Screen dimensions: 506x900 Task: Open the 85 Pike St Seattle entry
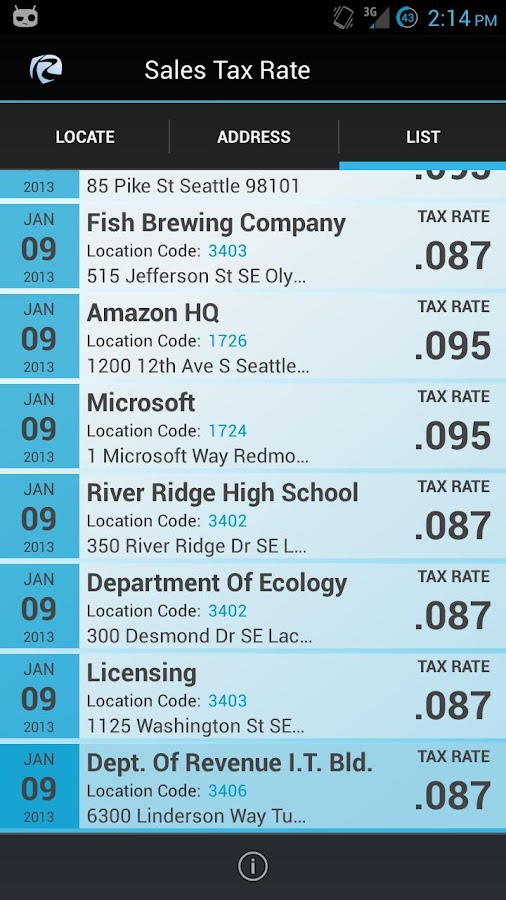(253, 184)
